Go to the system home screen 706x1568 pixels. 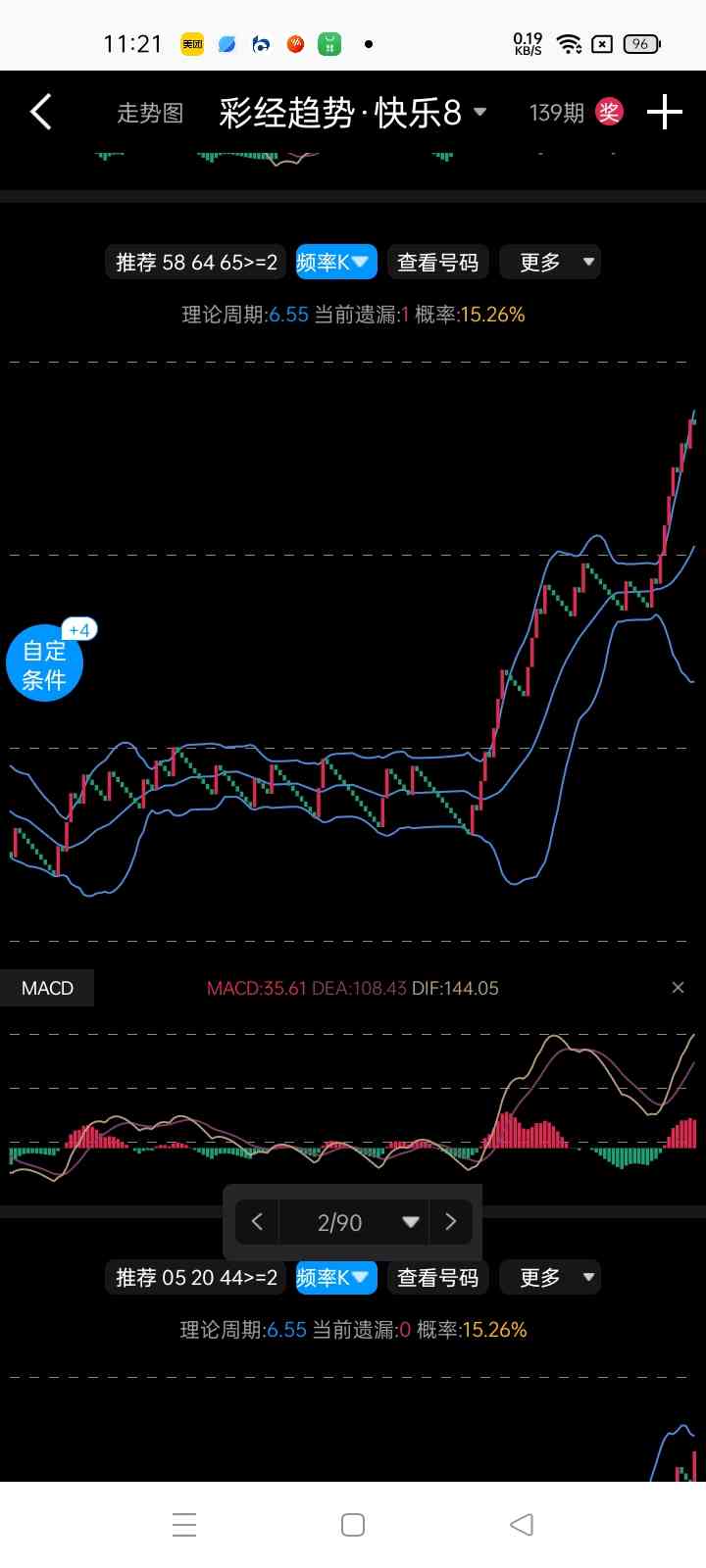point(353,1525)
